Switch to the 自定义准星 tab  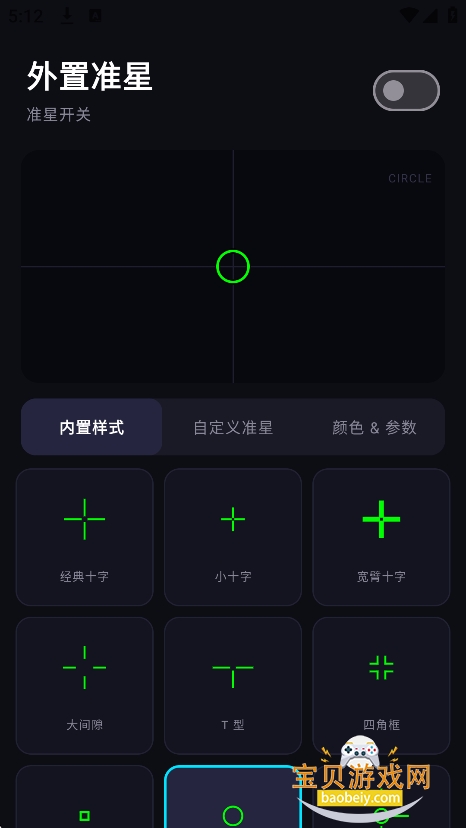(x=233, y=427)
